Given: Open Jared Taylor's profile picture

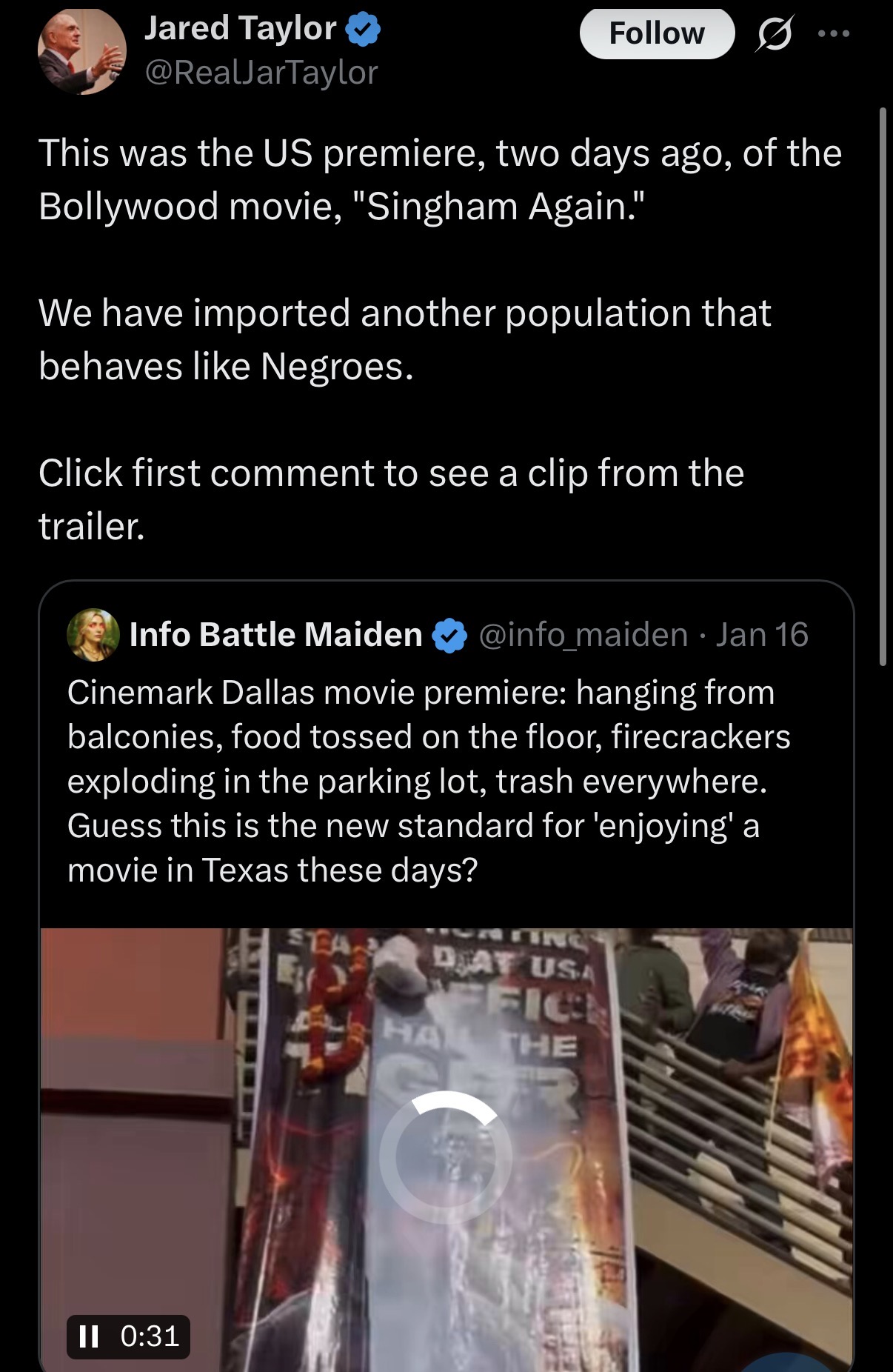Looking at the screenshot, I should 81,50.
